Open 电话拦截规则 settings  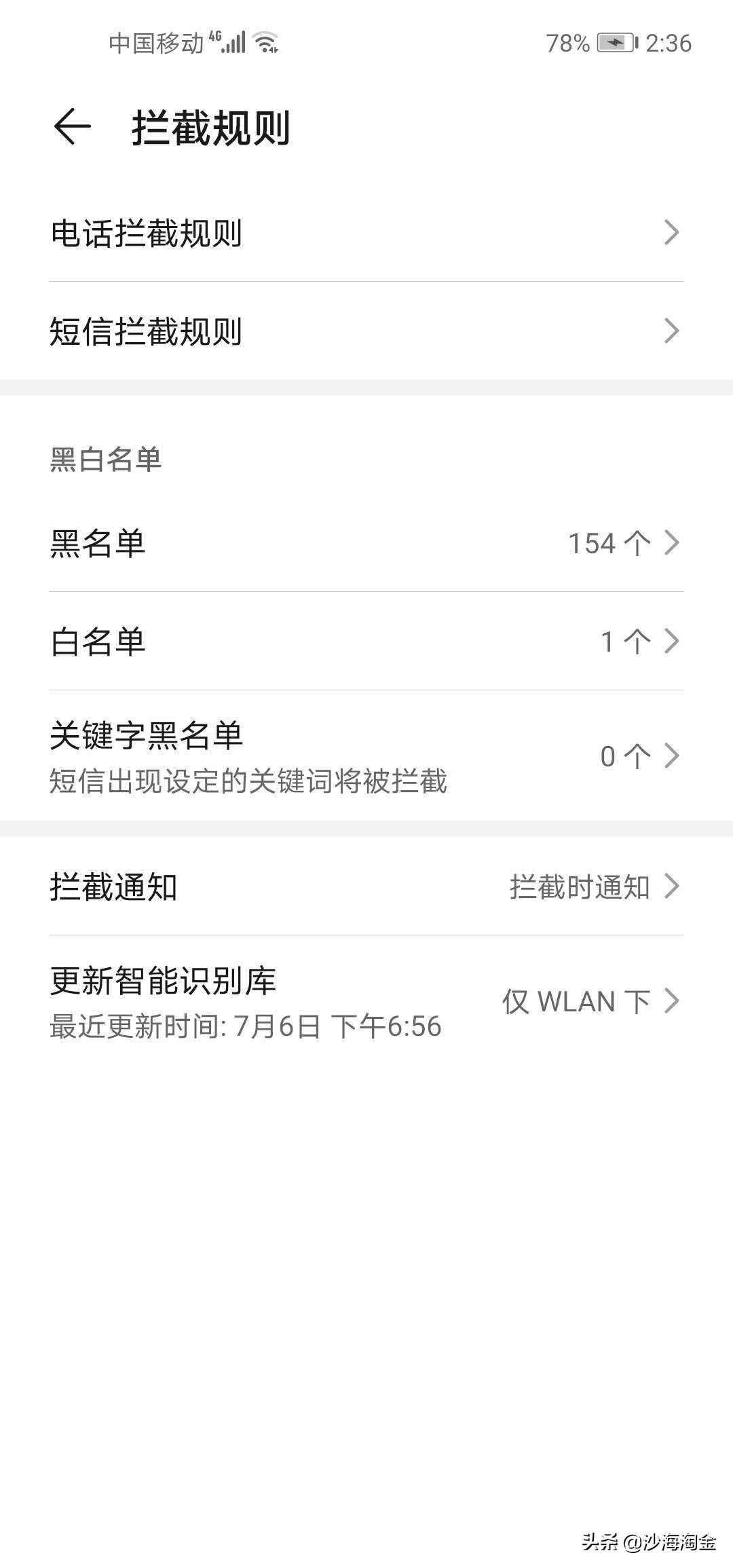366,233
